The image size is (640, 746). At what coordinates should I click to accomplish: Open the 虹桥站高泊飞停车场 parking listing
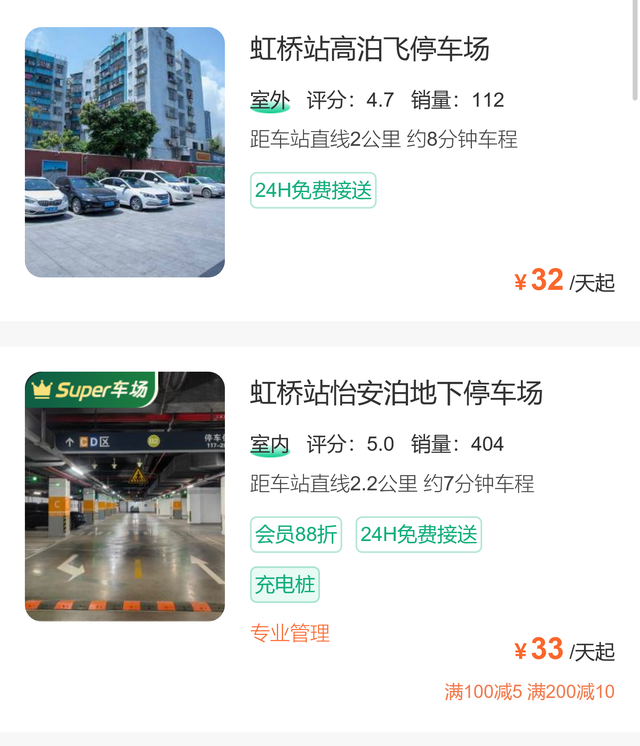[369, 49]
